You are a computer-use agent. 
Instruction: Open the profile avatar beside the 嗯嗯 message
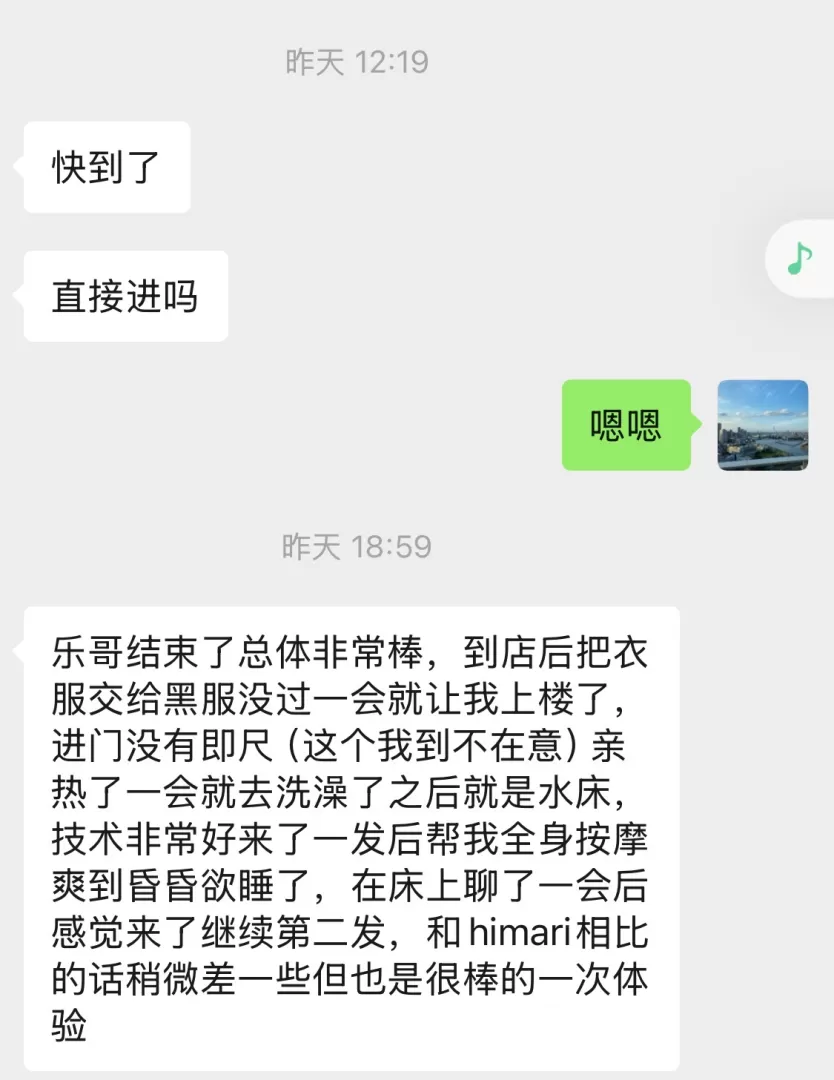[763, 425]
